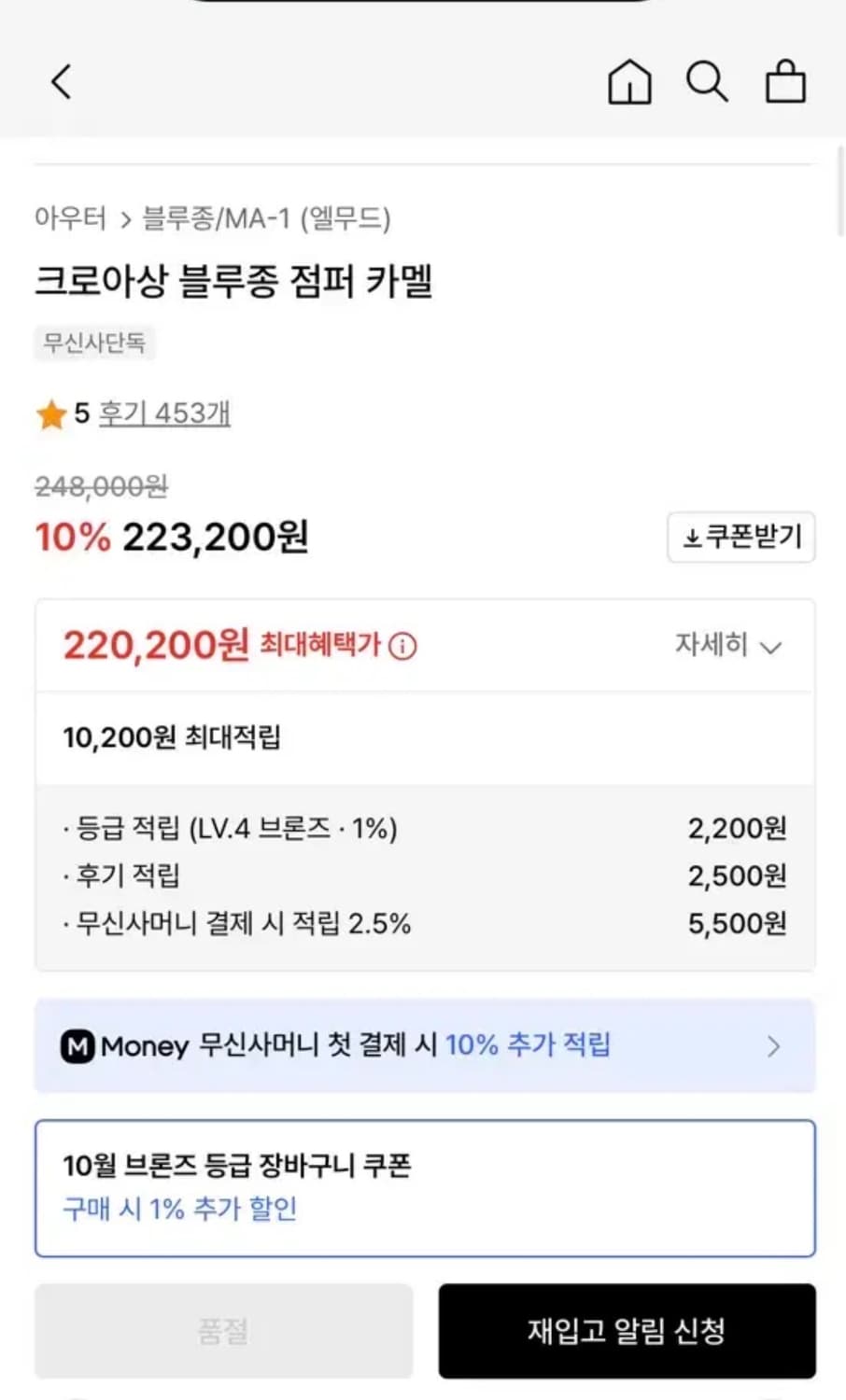This screenshot has width=846, height=1400.
Task: Select the 10월 브론즈 등급 장바구니 쿠폰 card
Action: (x=425, y=1187)
